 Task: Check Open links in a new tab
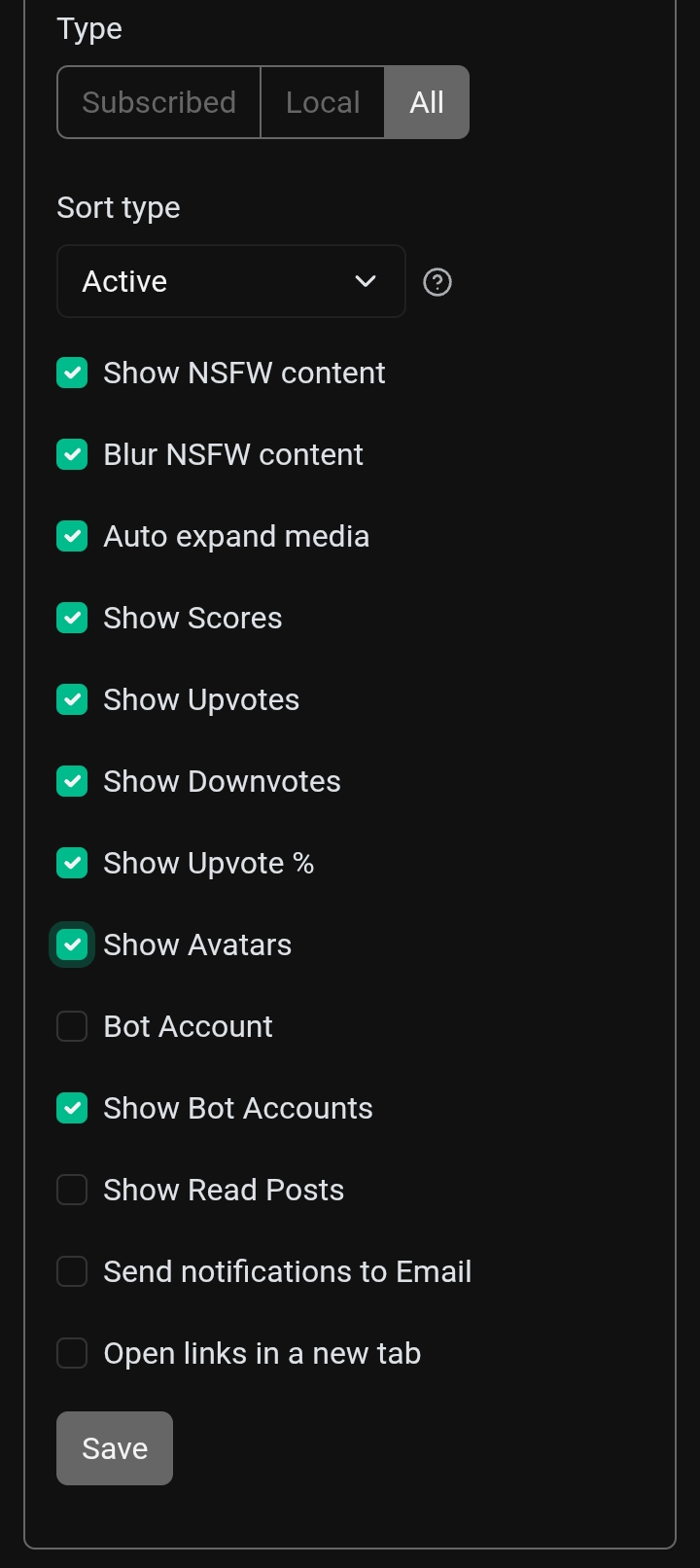pyautogui.click(x=72, y=1353)
